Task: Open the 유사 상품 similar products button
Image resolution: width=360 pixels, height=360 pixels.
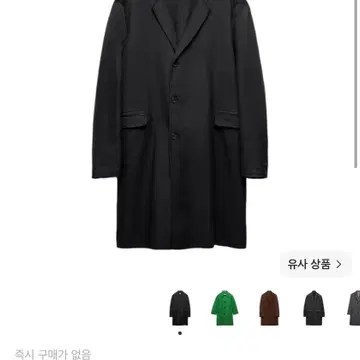Action: pyautogui.click(x=315, y=264)
